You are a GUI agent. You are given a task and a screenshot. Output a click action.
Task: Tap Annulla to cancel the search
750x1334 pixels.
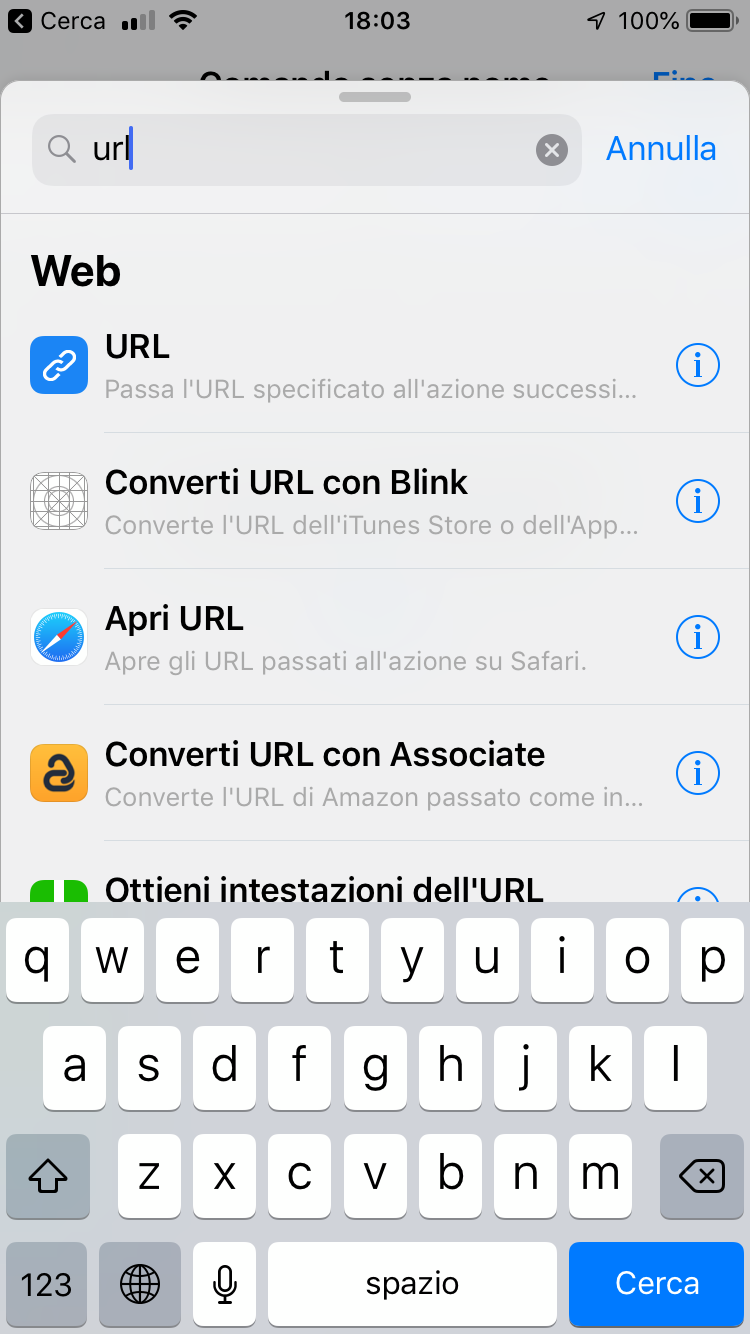tap(661, 149)
